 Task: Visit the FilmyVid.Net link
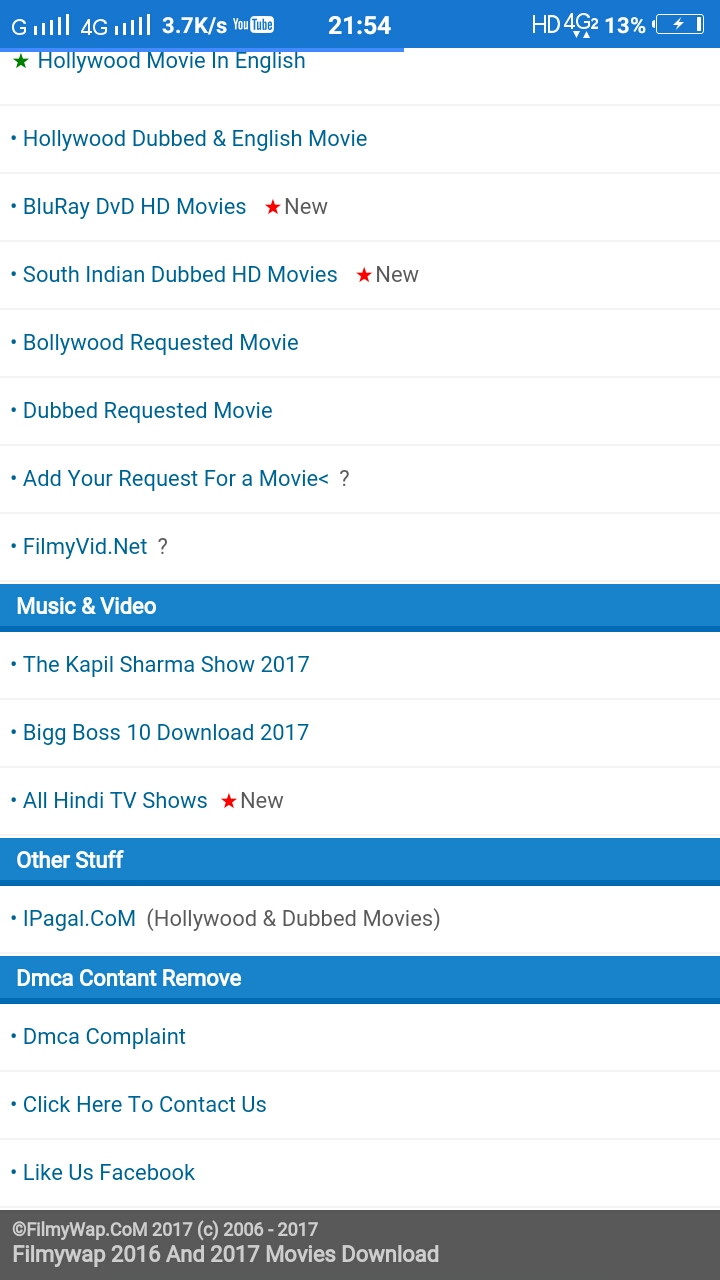point(85,547)
